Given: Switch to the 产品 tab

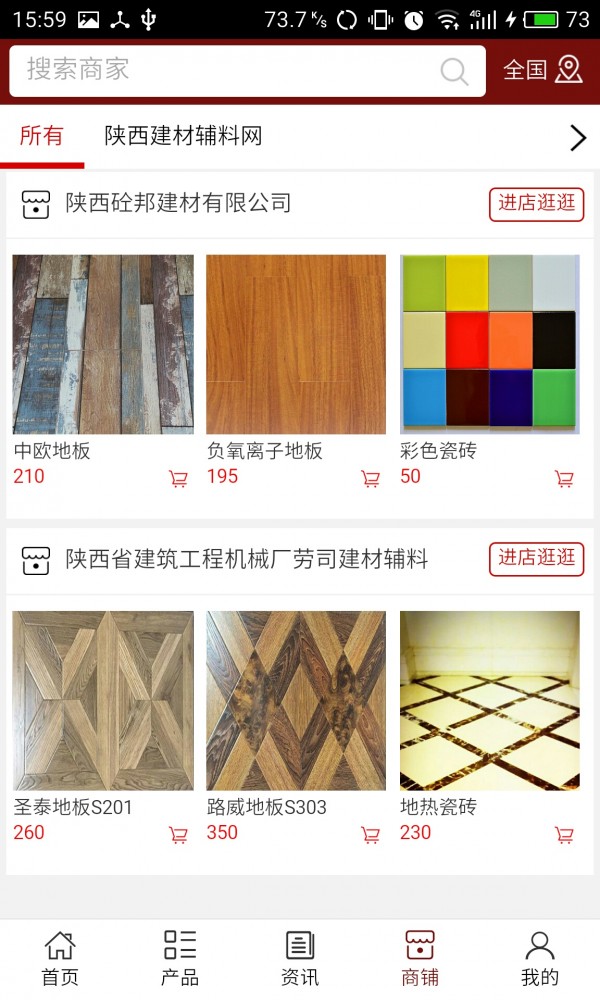Looking at the screenshot, I should pos(180,958).
